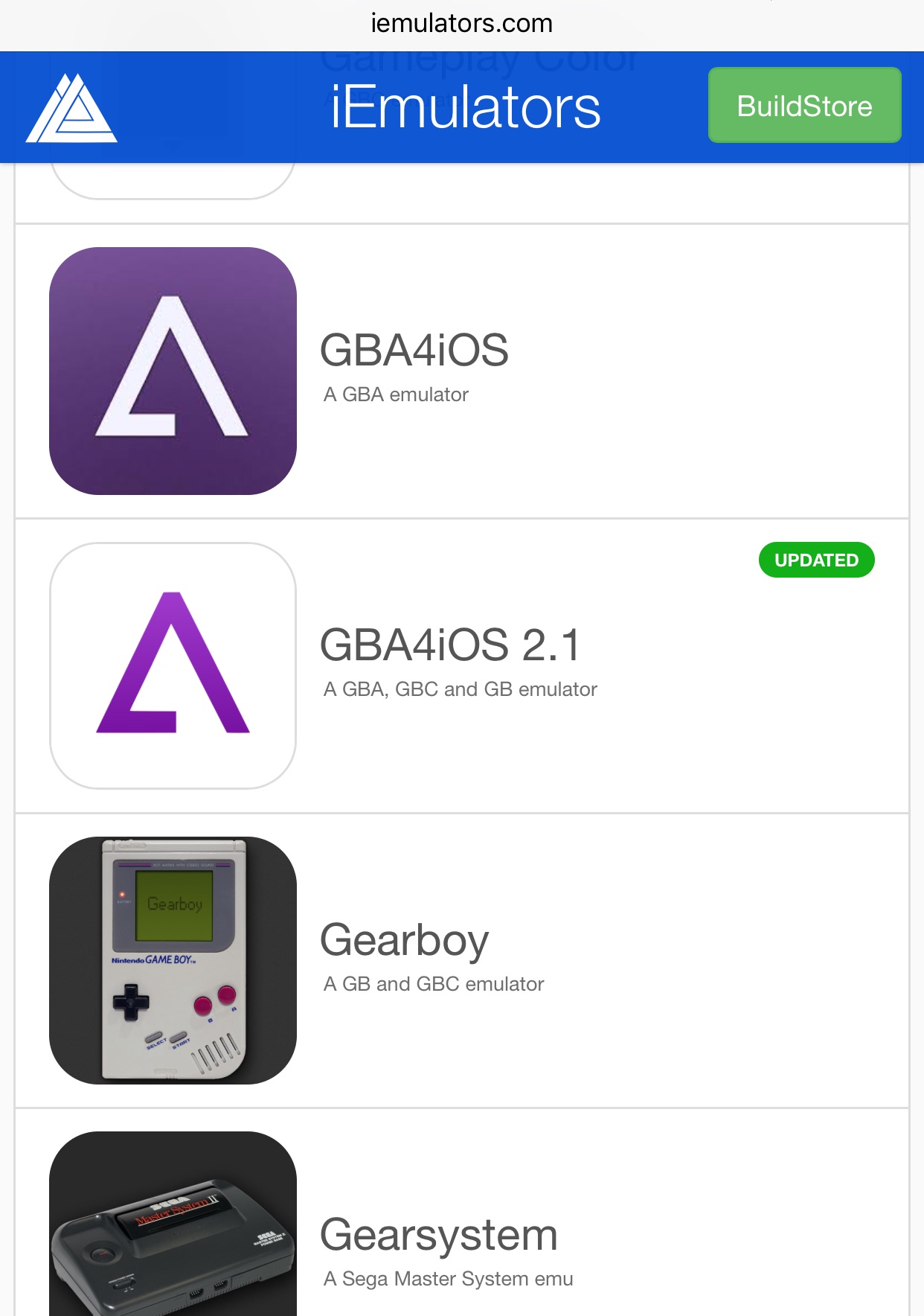Screen dimensions: 924x1316
Task: Open the BuildStore button
Action: pos(804,106)
